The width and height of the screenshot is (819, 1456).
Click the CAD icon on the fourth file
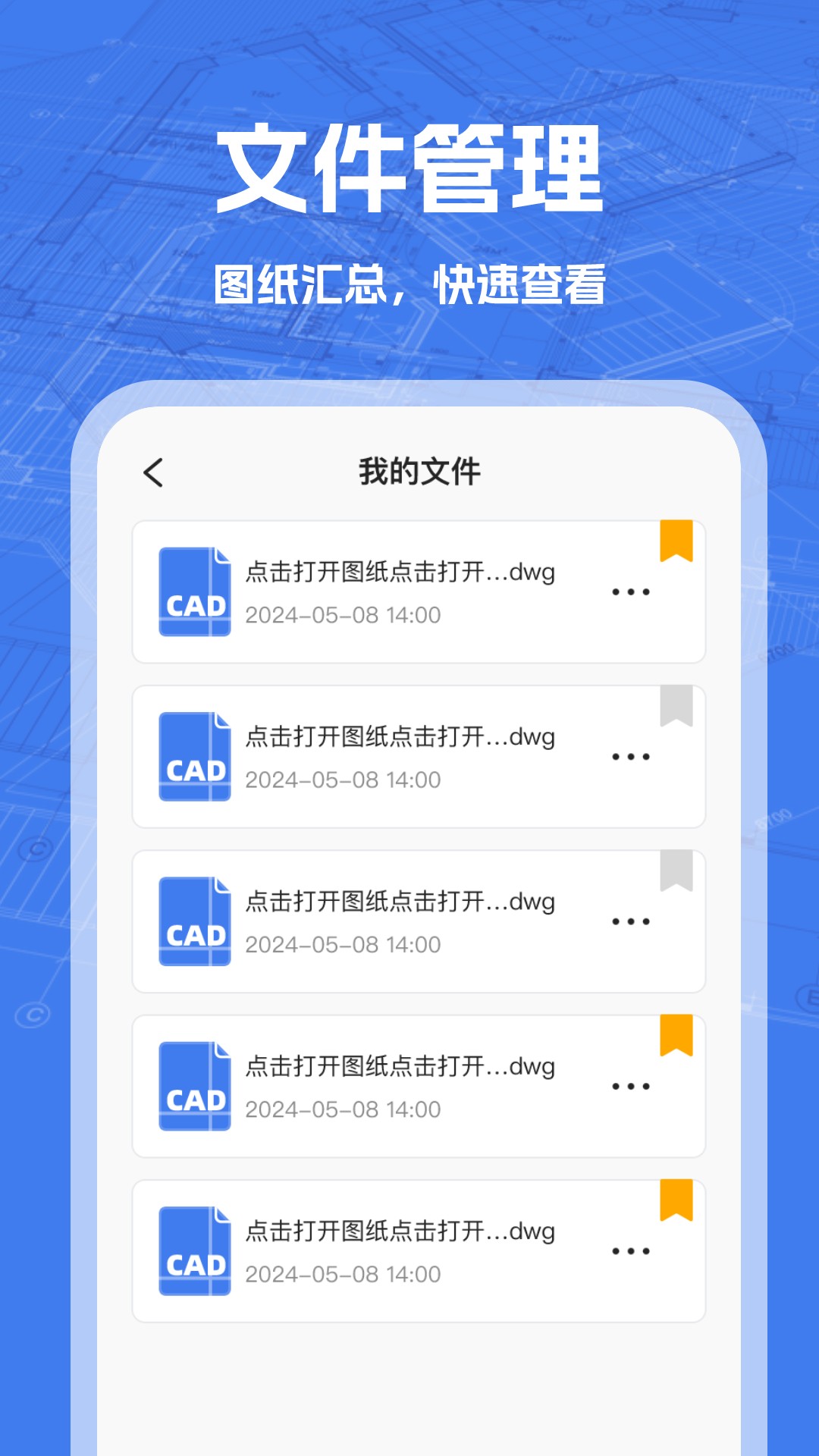[x=194, y=1086]
